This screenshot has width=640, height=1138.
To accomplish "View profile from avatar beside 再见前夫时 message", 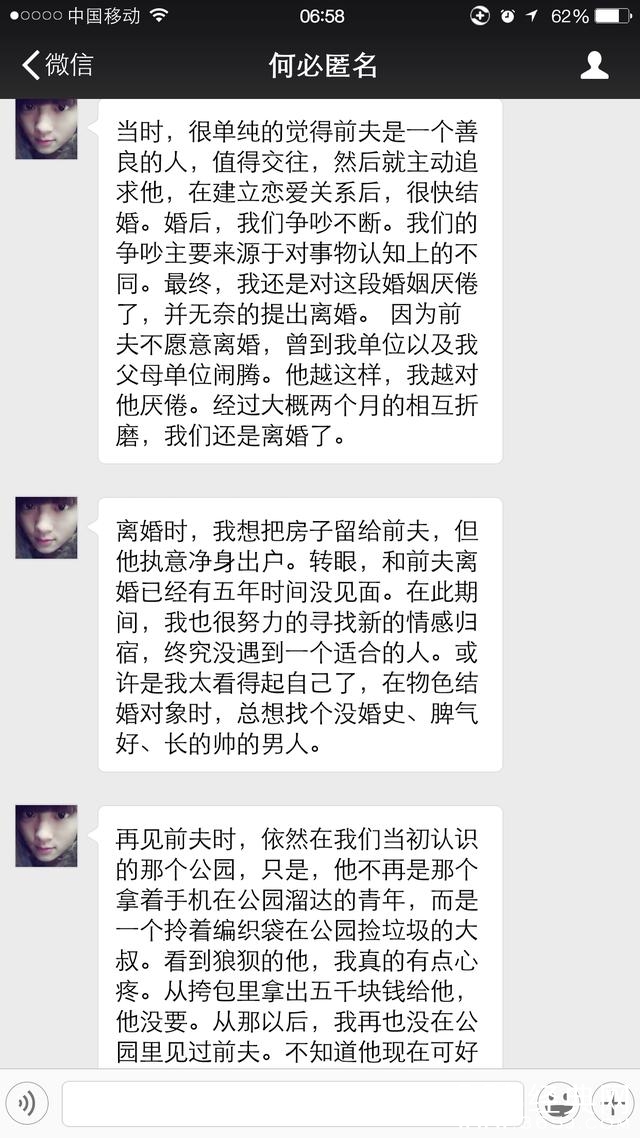I will (46, 836).
